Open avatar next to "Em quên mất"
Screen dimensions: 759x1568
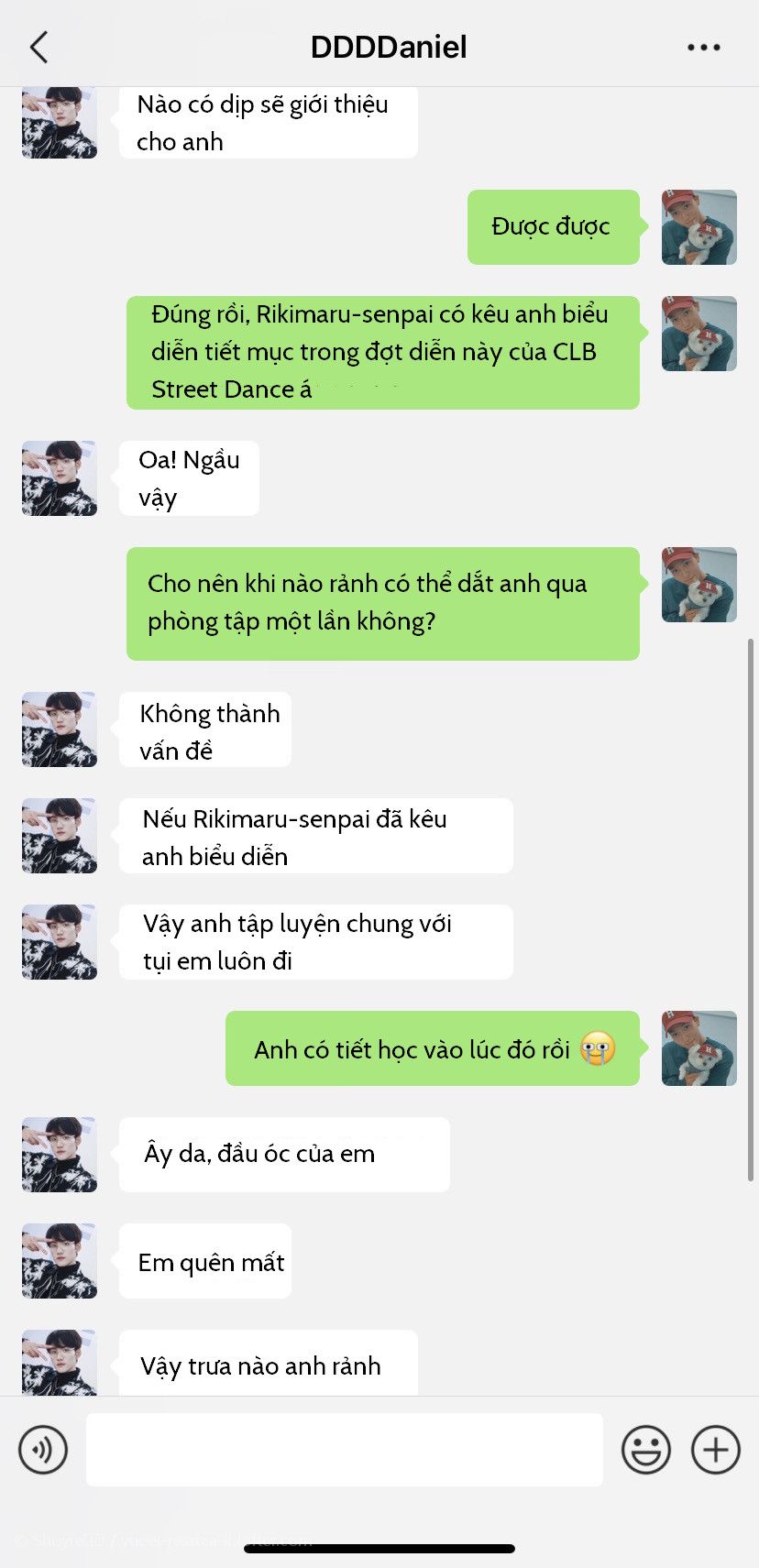point(60,1261)
